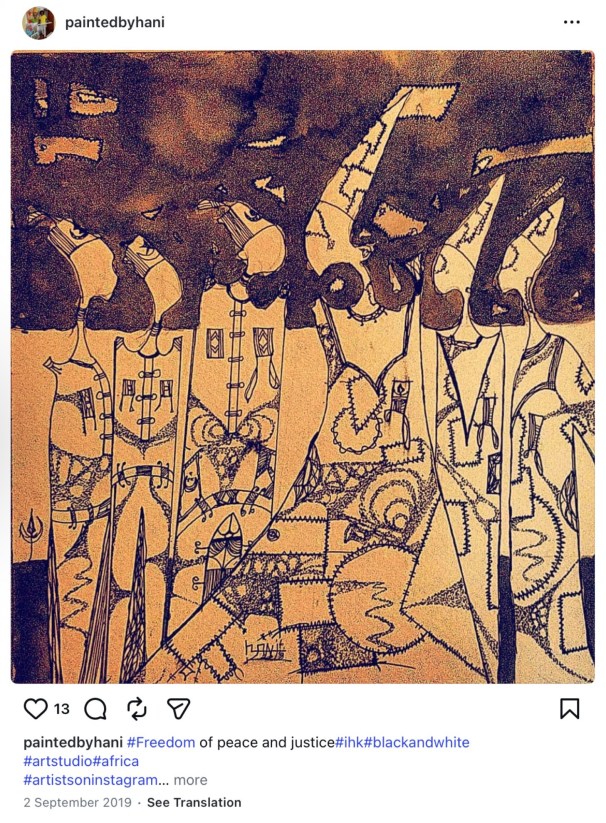Like this post with the heart icon
This screenshot has height=823, width=606.
tap(35, 709)
